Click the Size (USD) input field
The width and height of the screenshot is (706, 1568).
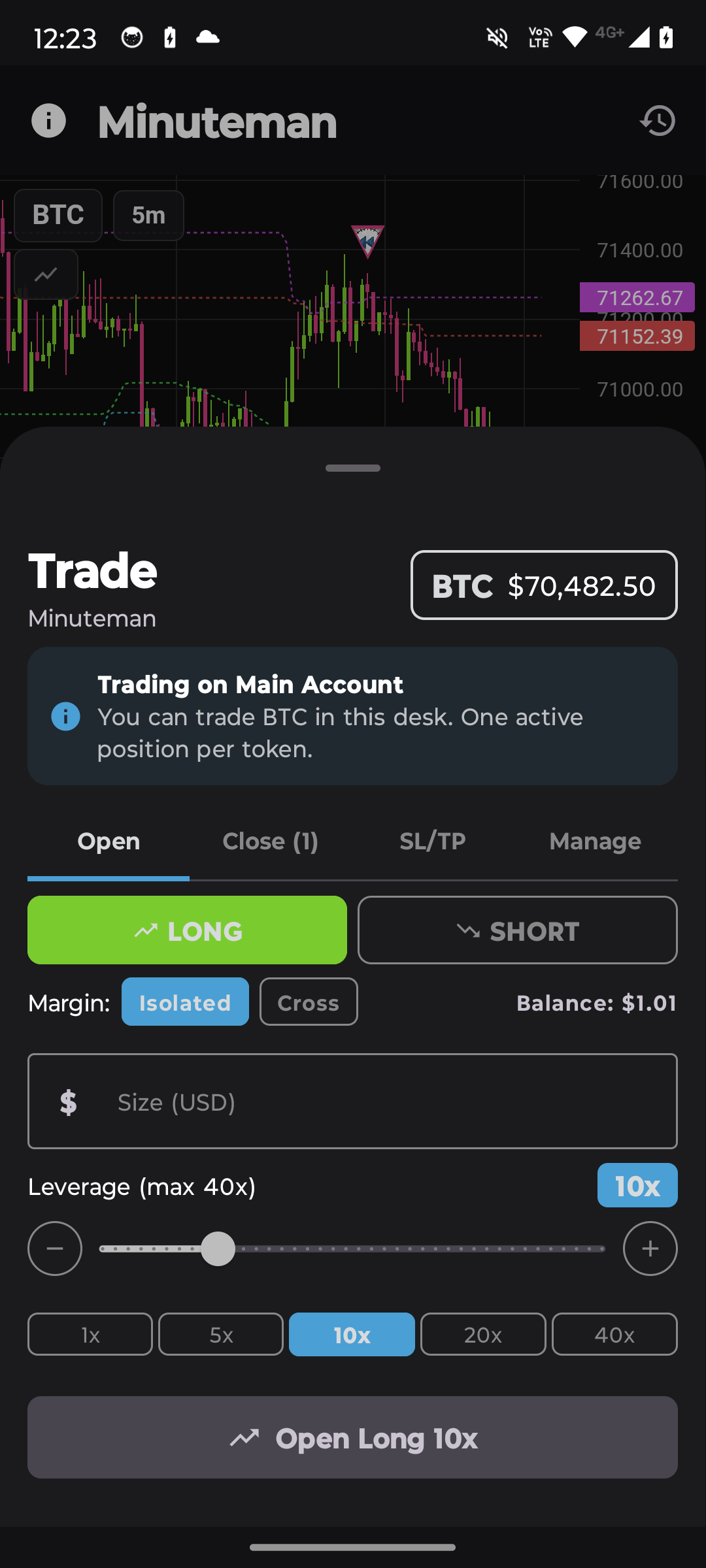(353, 1102)
